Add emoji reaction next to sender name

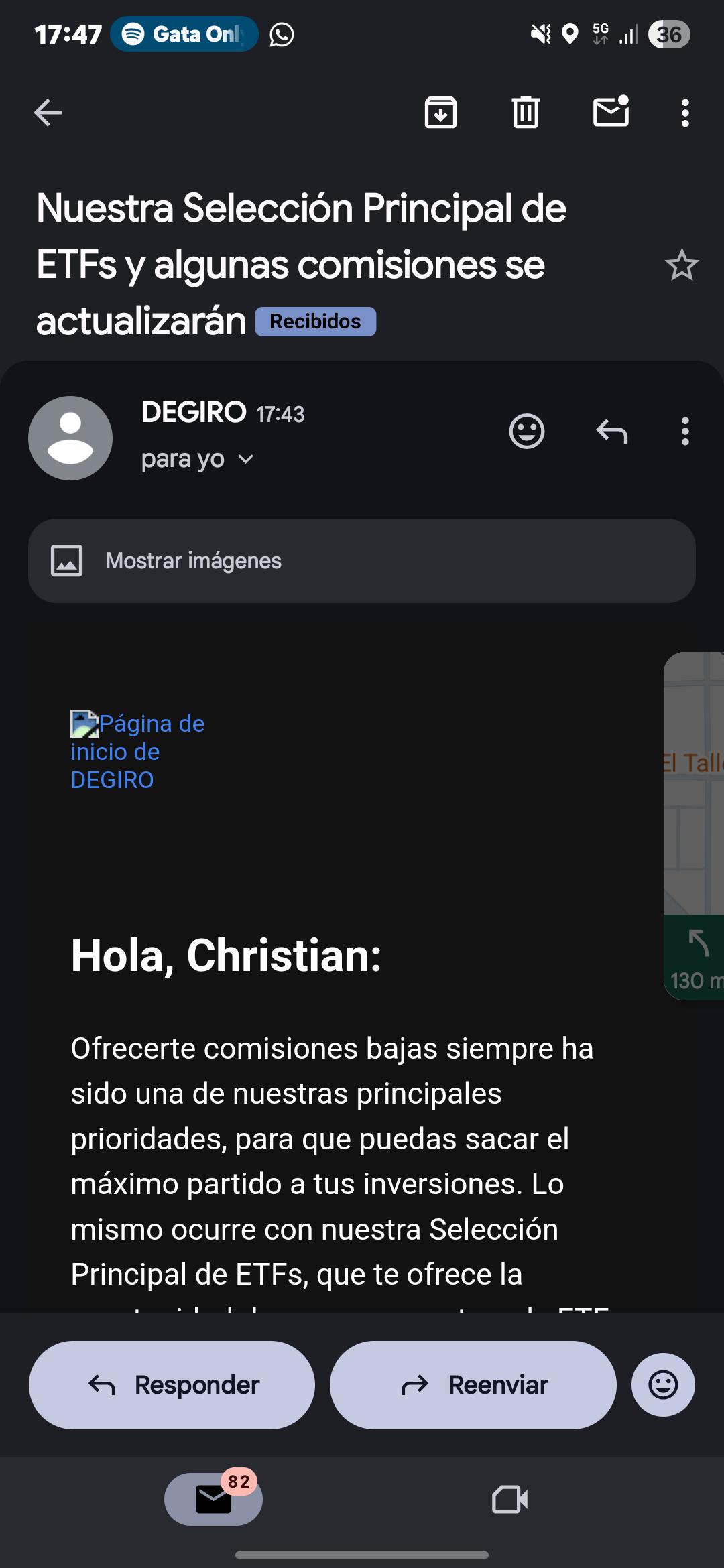(x=527, y=432)
